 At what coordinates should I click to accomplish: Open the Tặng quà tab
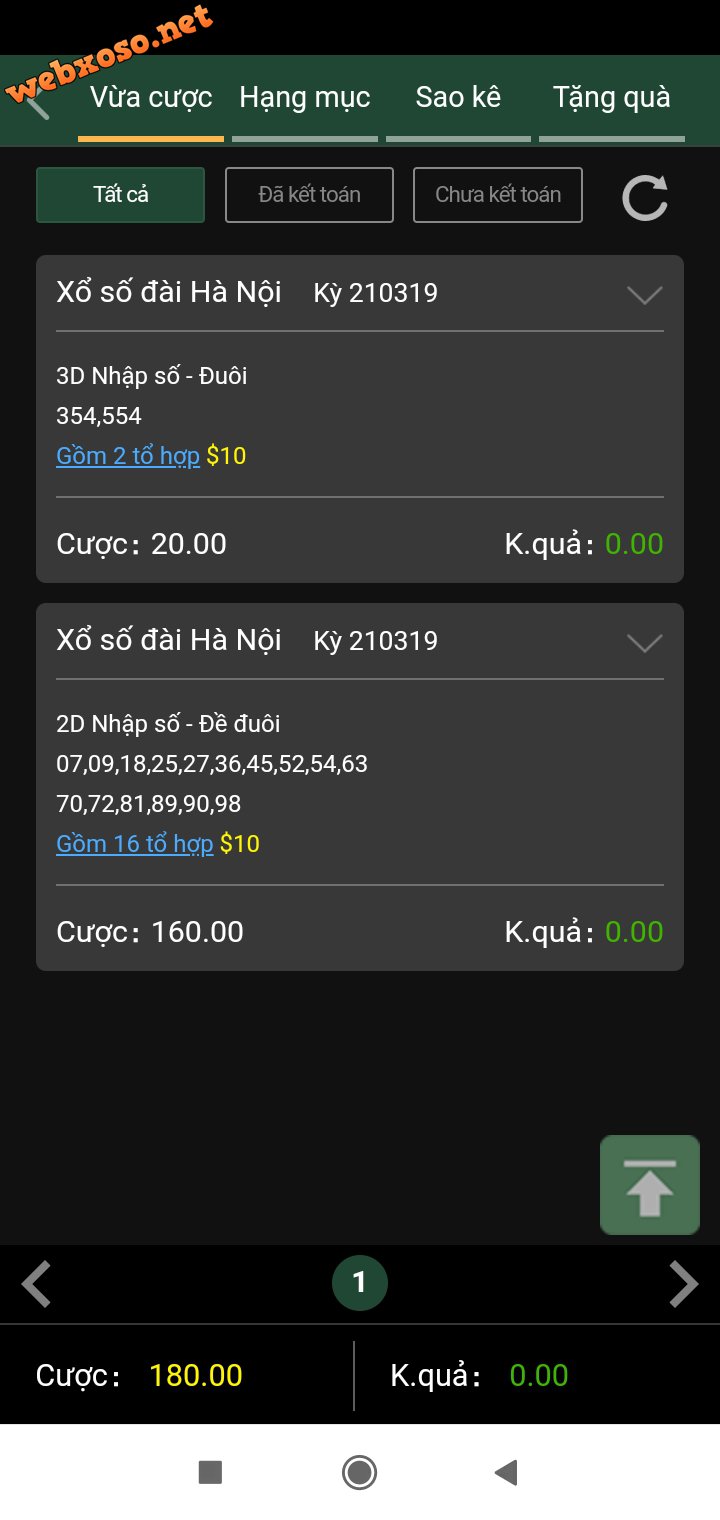(612, 98)
